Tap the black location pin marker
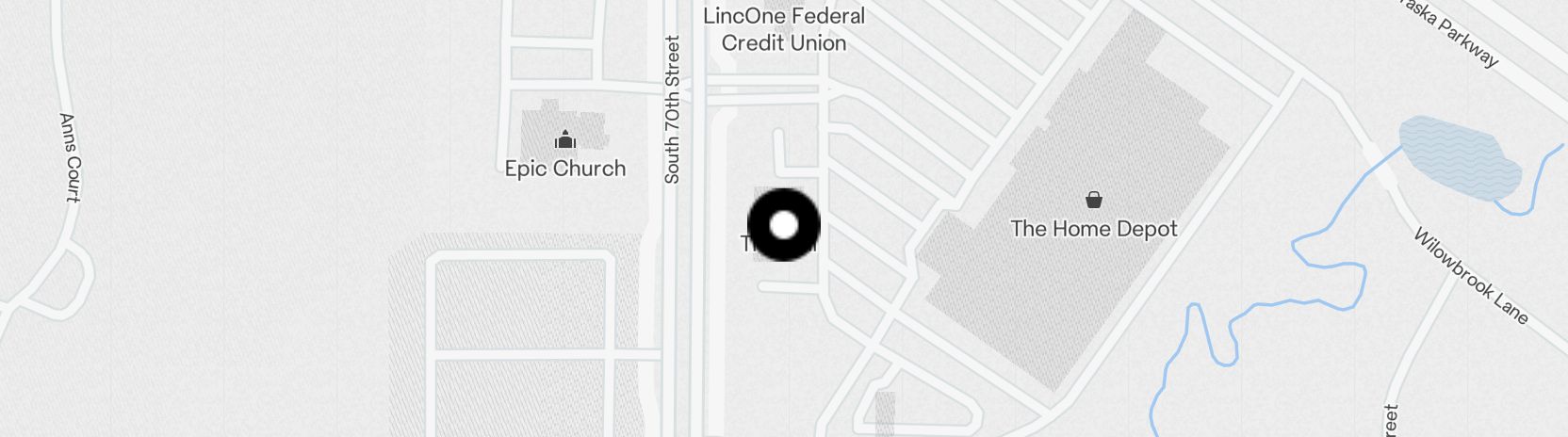 click(x=783, y=225)
